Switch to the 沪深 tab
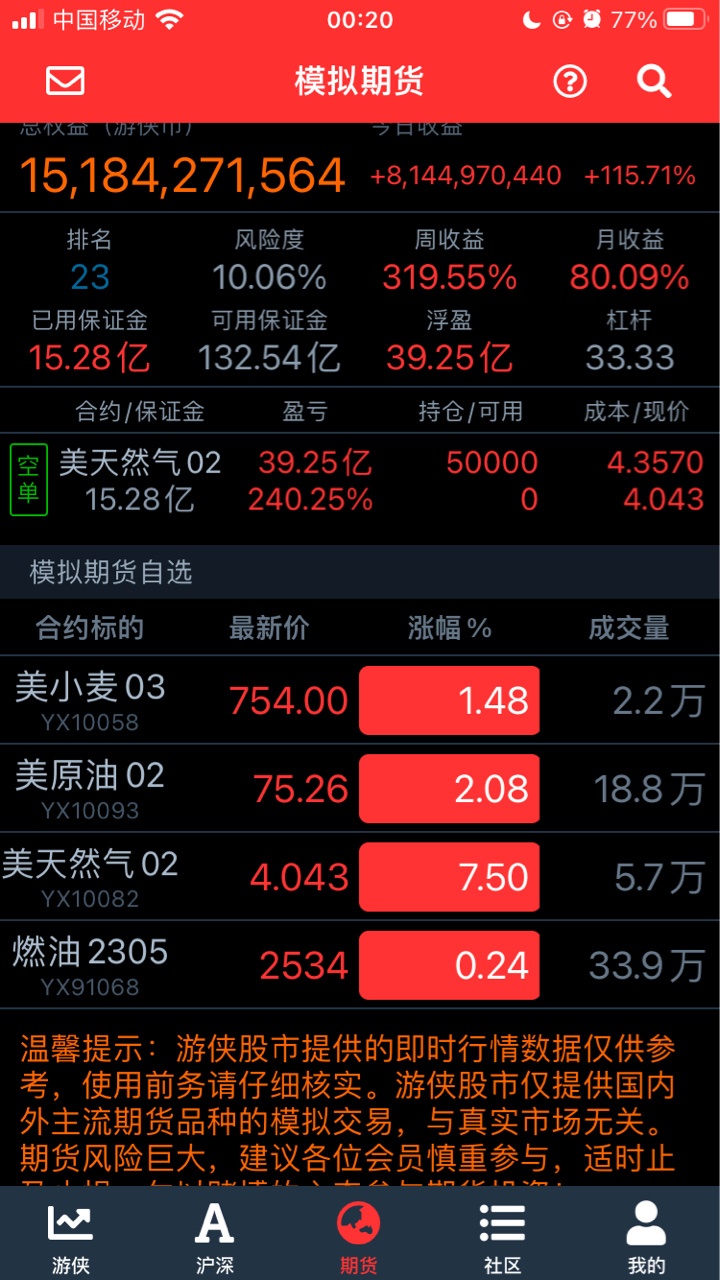This screenshot has height=1280, width=720. point(215,1237)
